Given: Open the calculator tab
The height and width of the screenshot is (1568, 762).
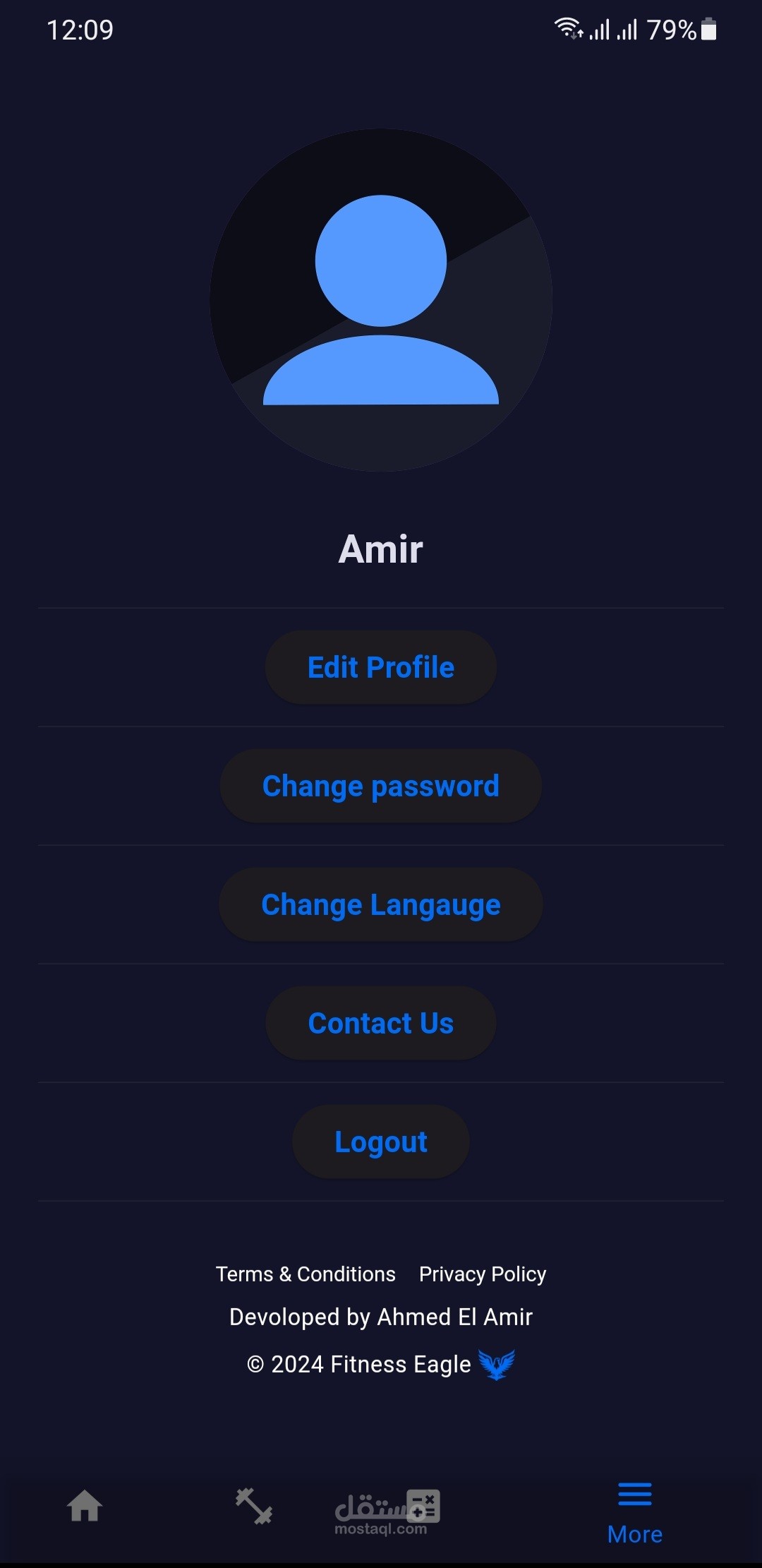Looking at the screenshot, I should pos(425,1506).
